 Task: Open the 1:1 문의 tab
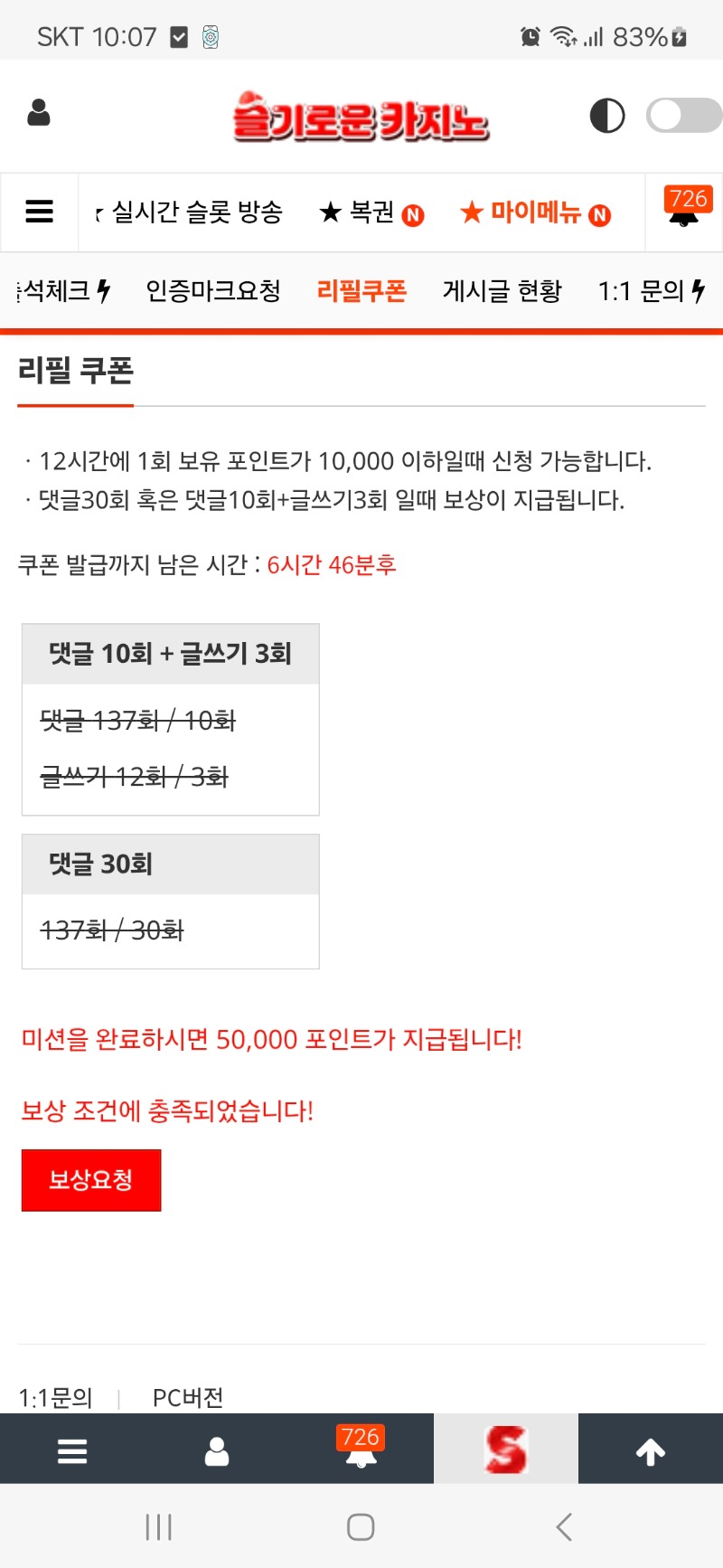(651, 291)
